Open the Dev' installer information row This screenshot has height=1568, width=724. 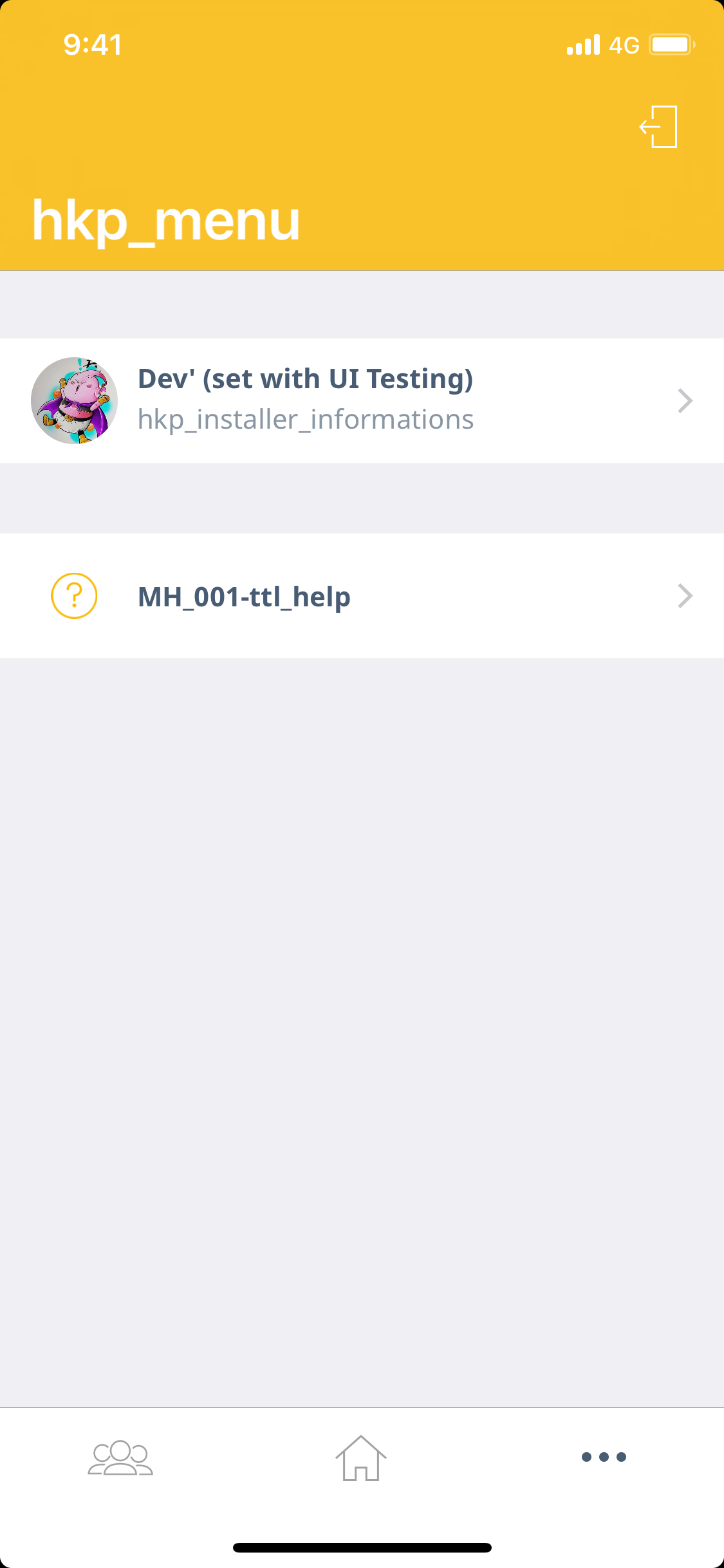[362, 400]
